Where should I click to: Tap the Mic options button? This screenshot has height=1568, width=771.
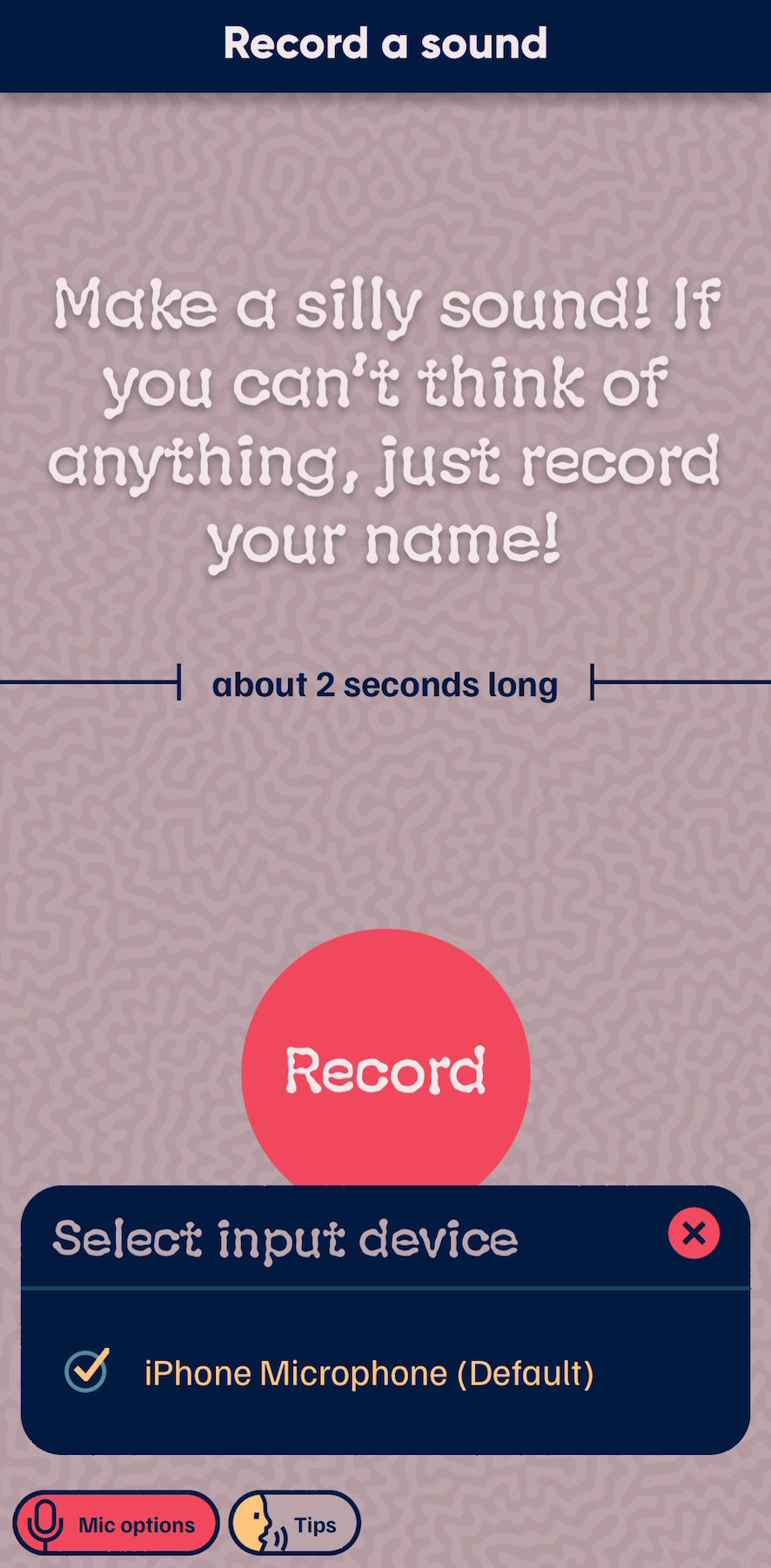point(116,1524)
